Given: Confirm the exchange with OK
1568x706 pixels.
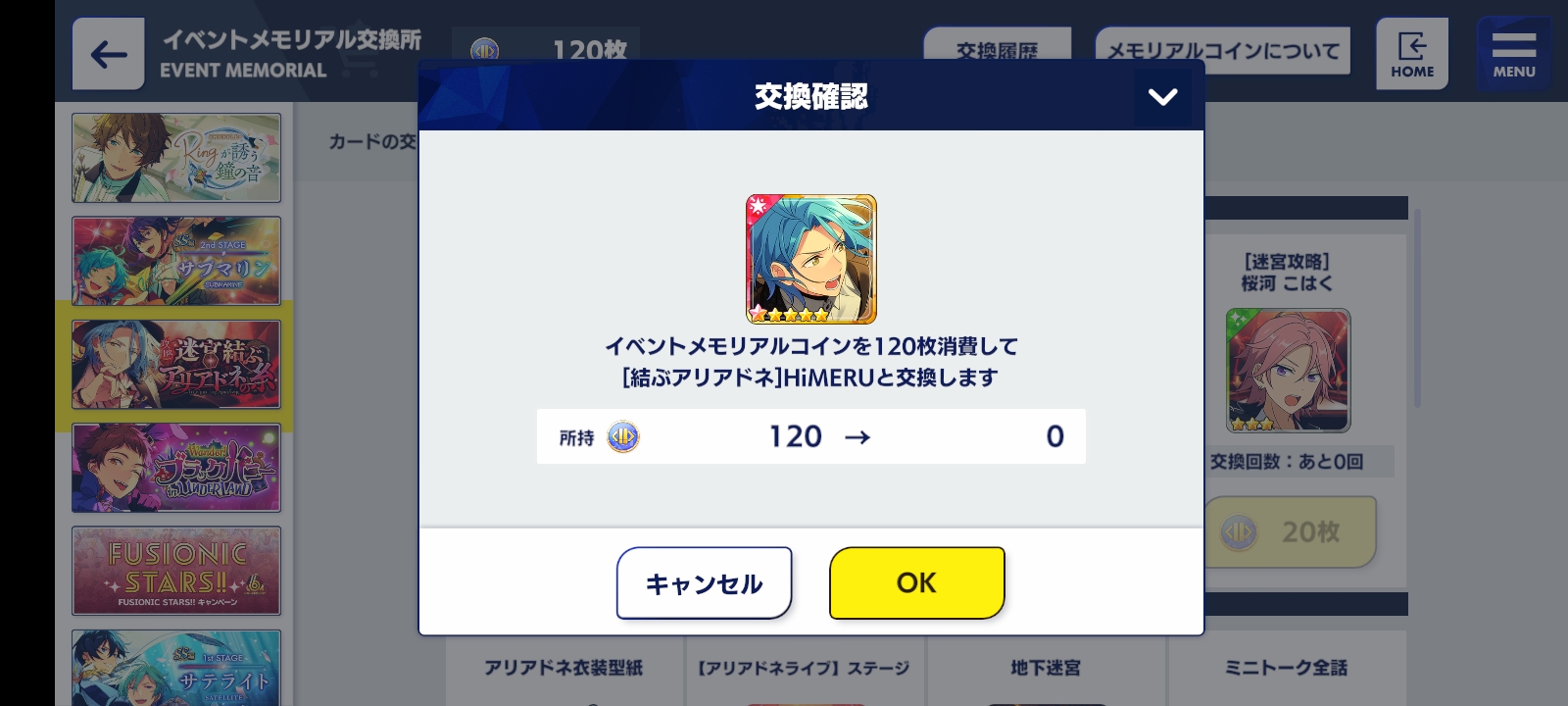Looking at the screenshot, I should coord(916,582).
